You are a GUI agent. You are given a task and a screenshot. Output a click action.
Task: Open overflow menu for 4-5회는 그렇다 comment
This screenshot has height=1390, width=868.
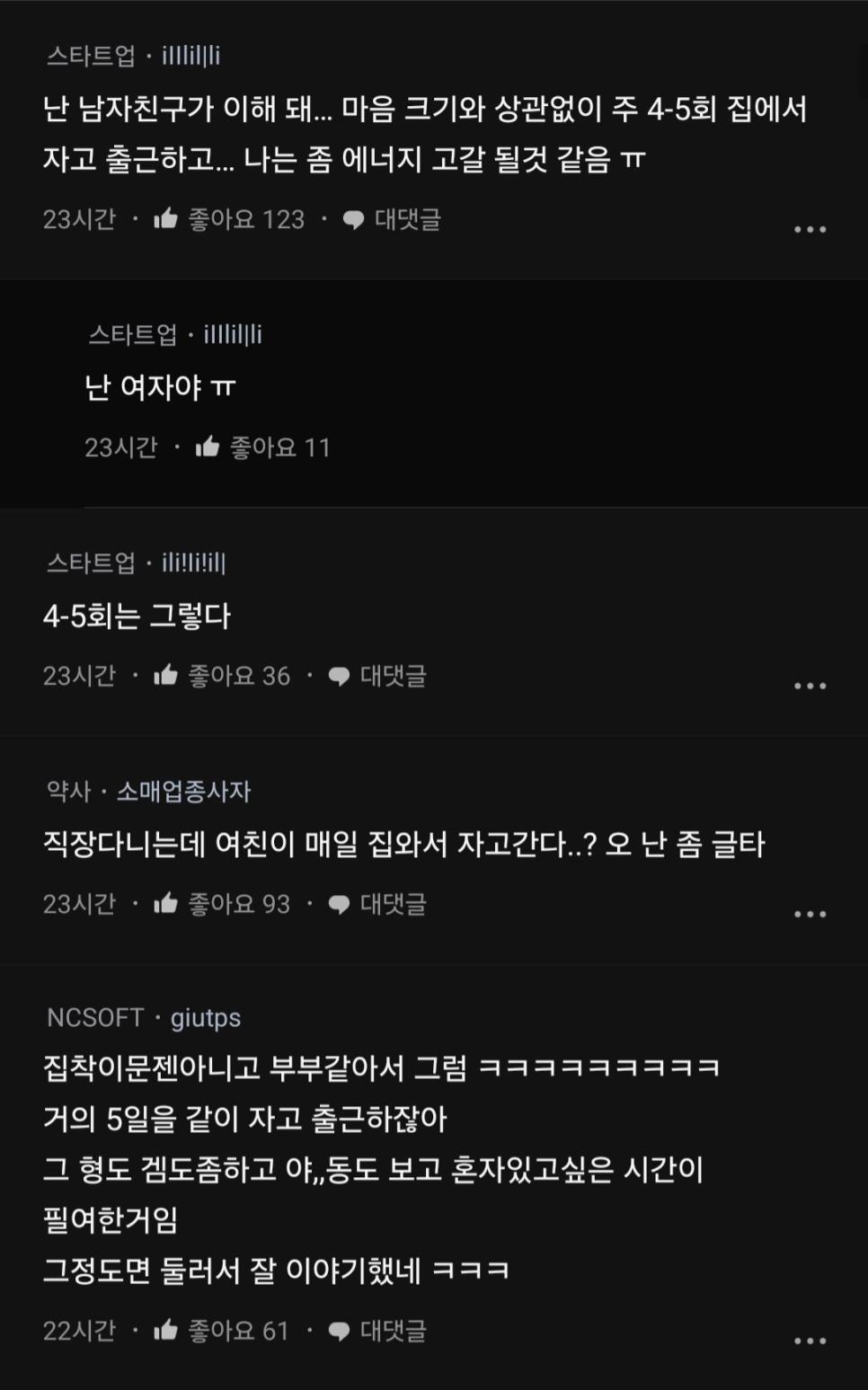coord(810,686)
